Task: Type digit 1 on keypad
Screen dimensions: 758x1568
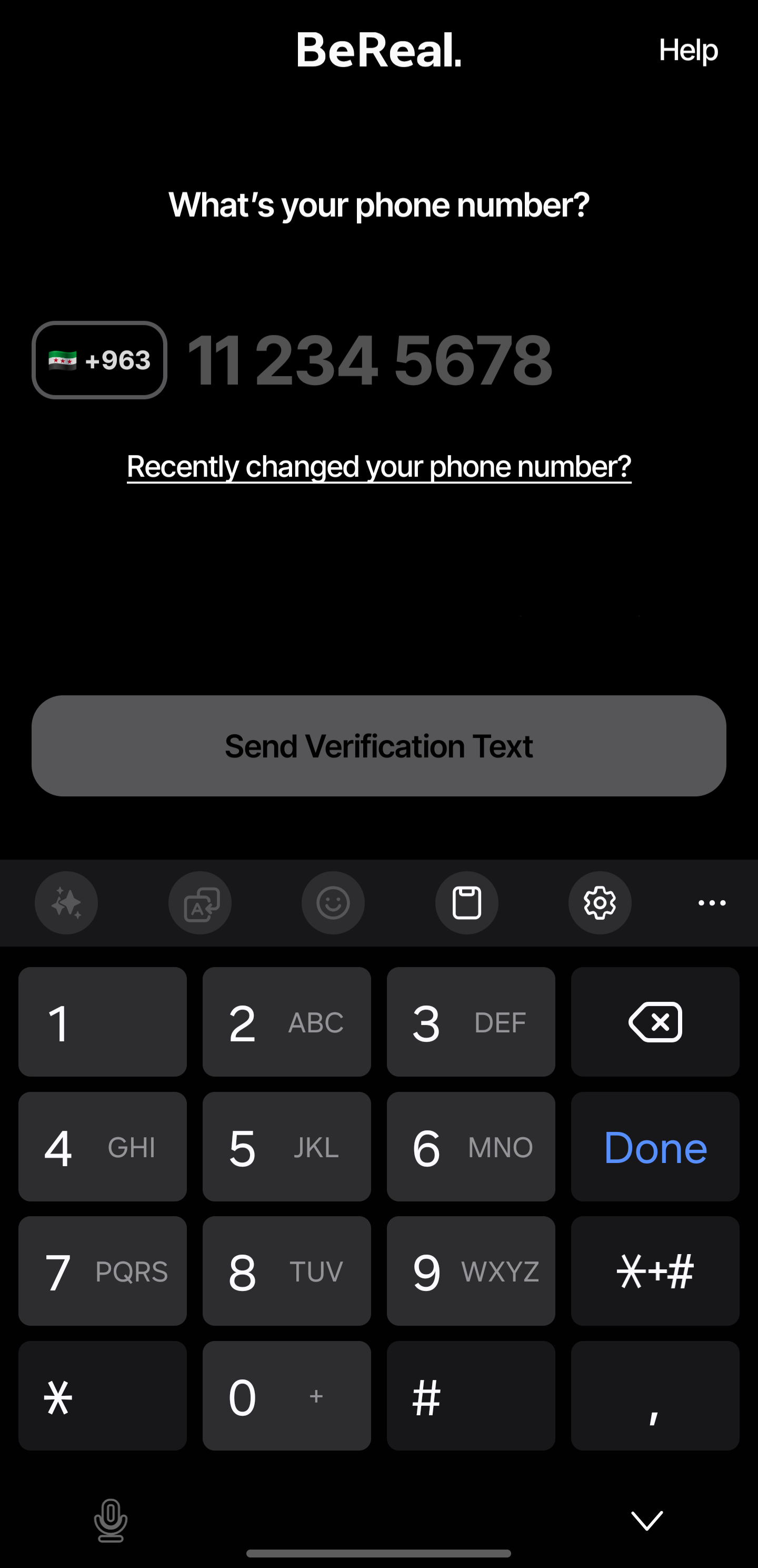Action: point(102,1022)
